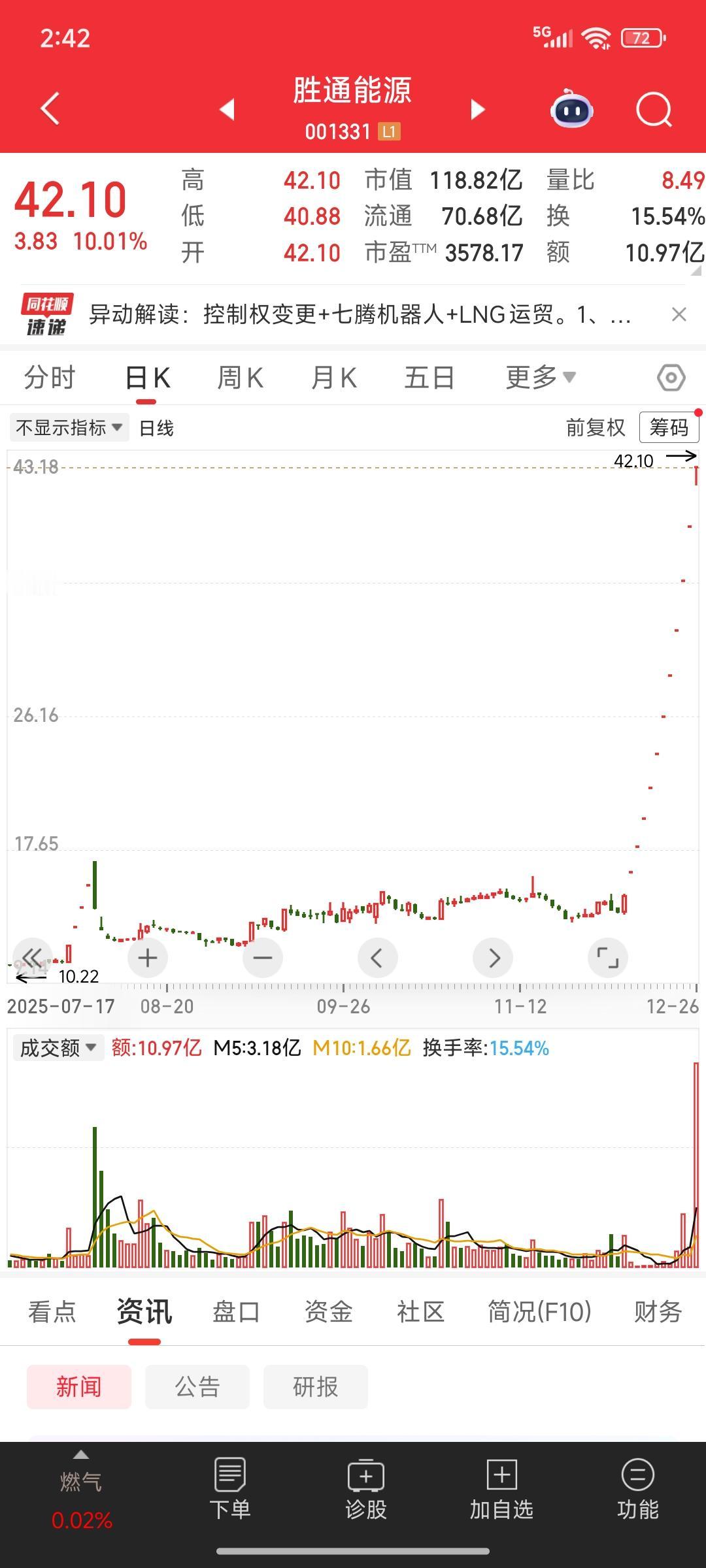The height and width of the screenshot is (1568, 706).
Task: Open chart settings target icon
Action: [x=671, y=377]
